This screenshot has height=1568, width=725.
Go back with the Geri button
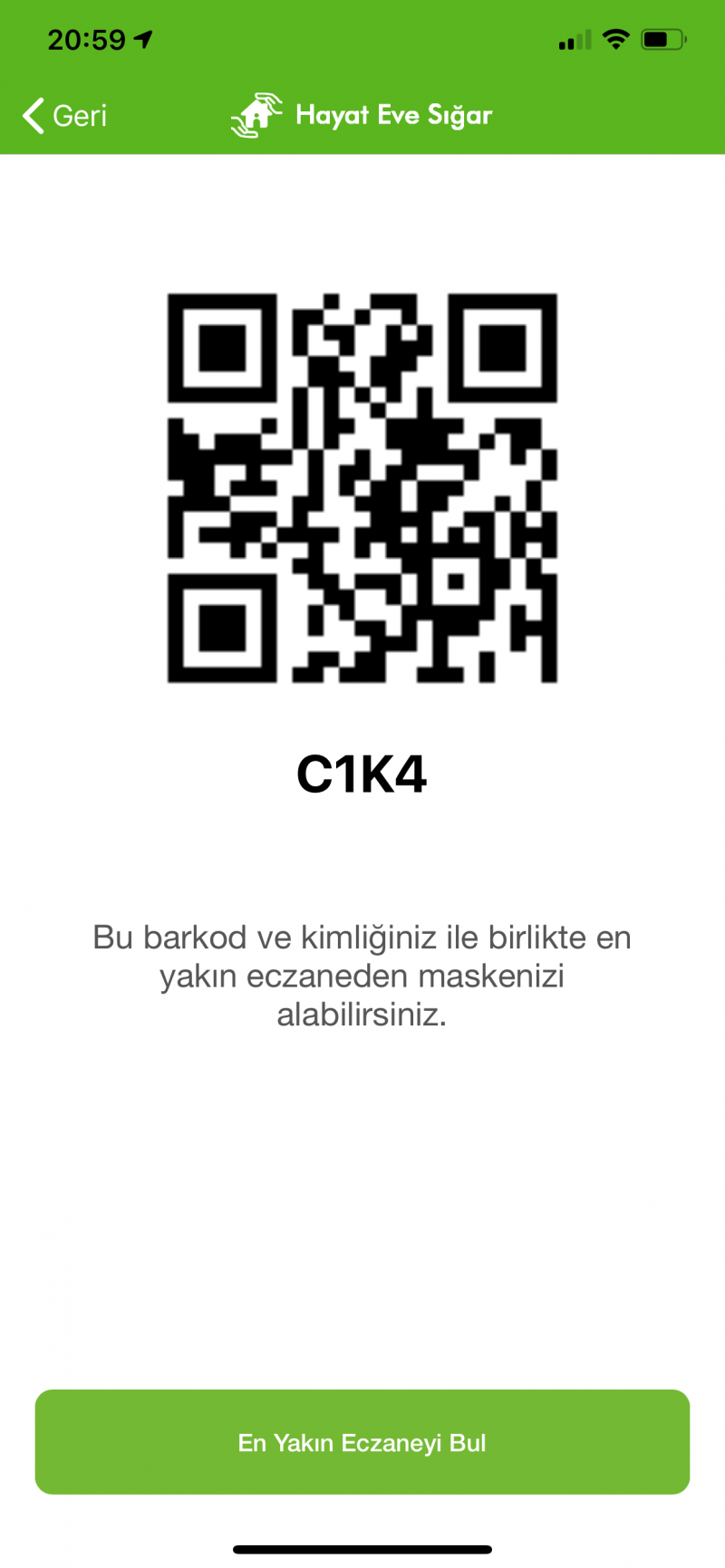65,116
